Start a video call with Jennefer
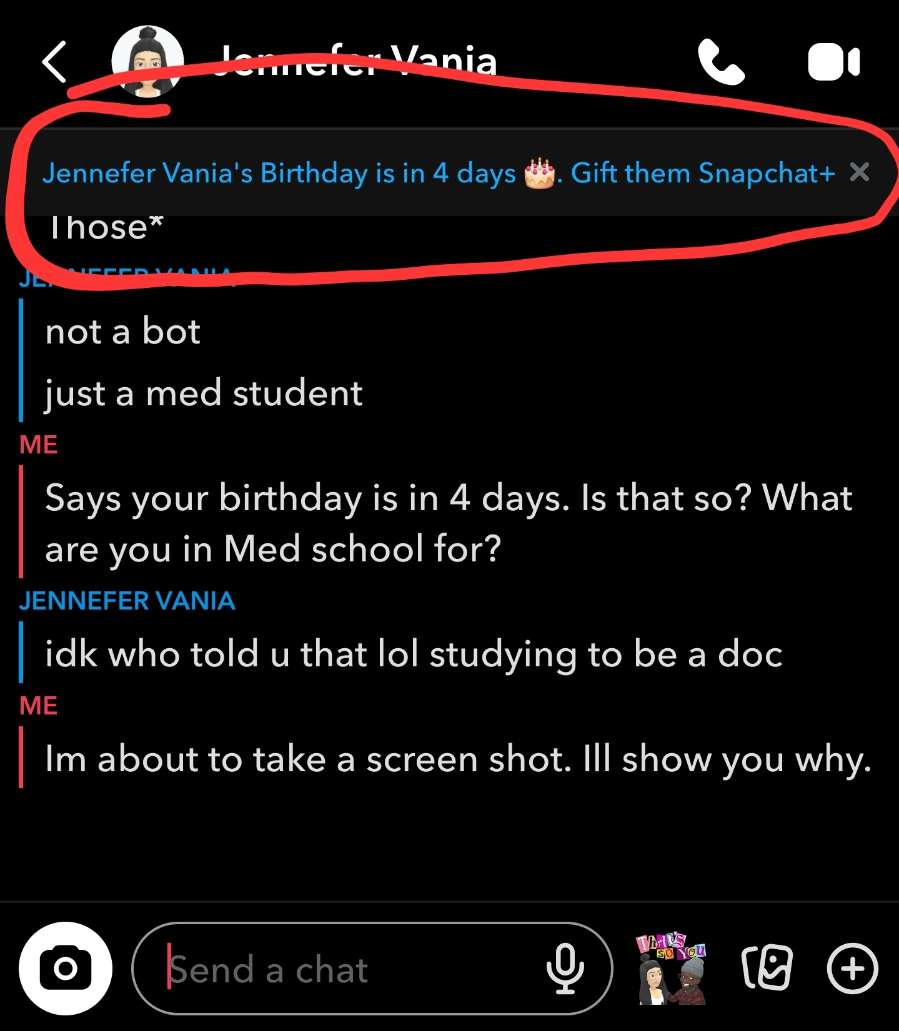The height and width of the screenshot is (1031, 899). coord(833,62)
